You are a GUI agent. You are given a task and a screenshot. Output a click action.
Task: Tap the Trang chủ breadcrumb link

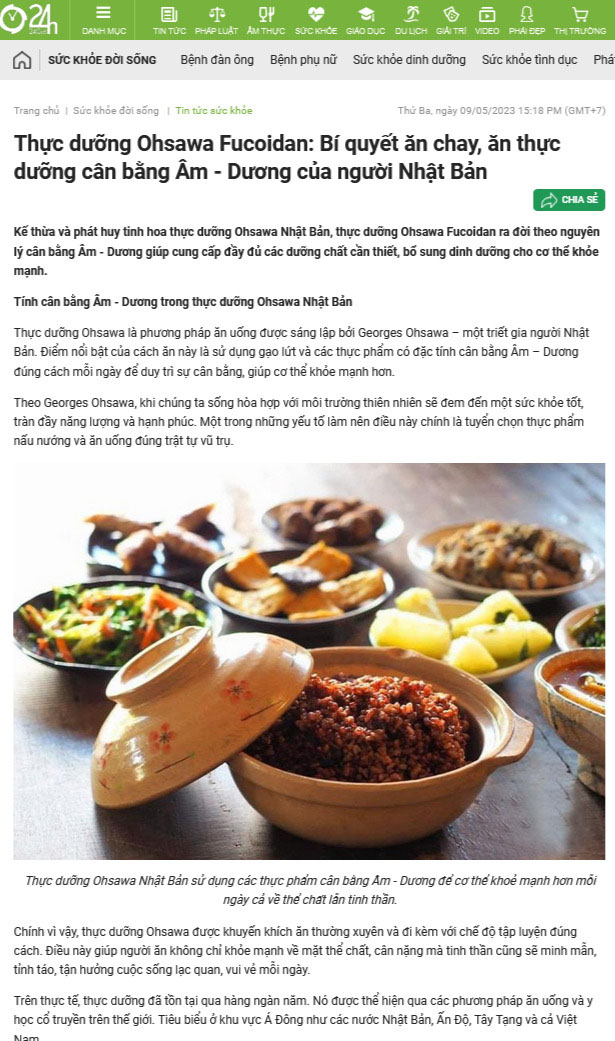click(36, 110)
